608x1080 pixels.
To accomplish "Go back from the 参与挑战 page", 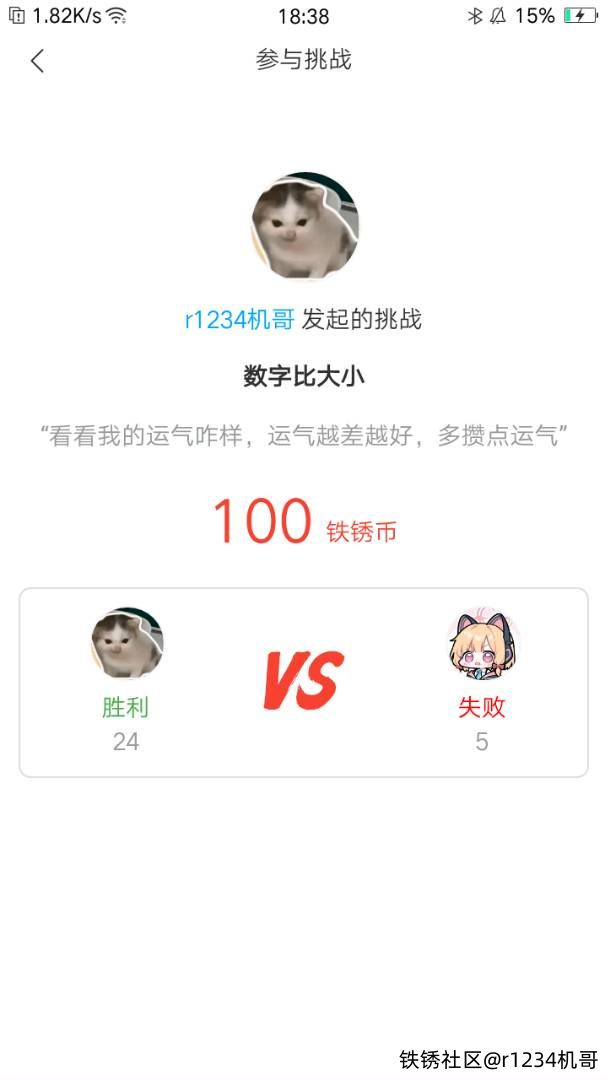I will point(38,61).
